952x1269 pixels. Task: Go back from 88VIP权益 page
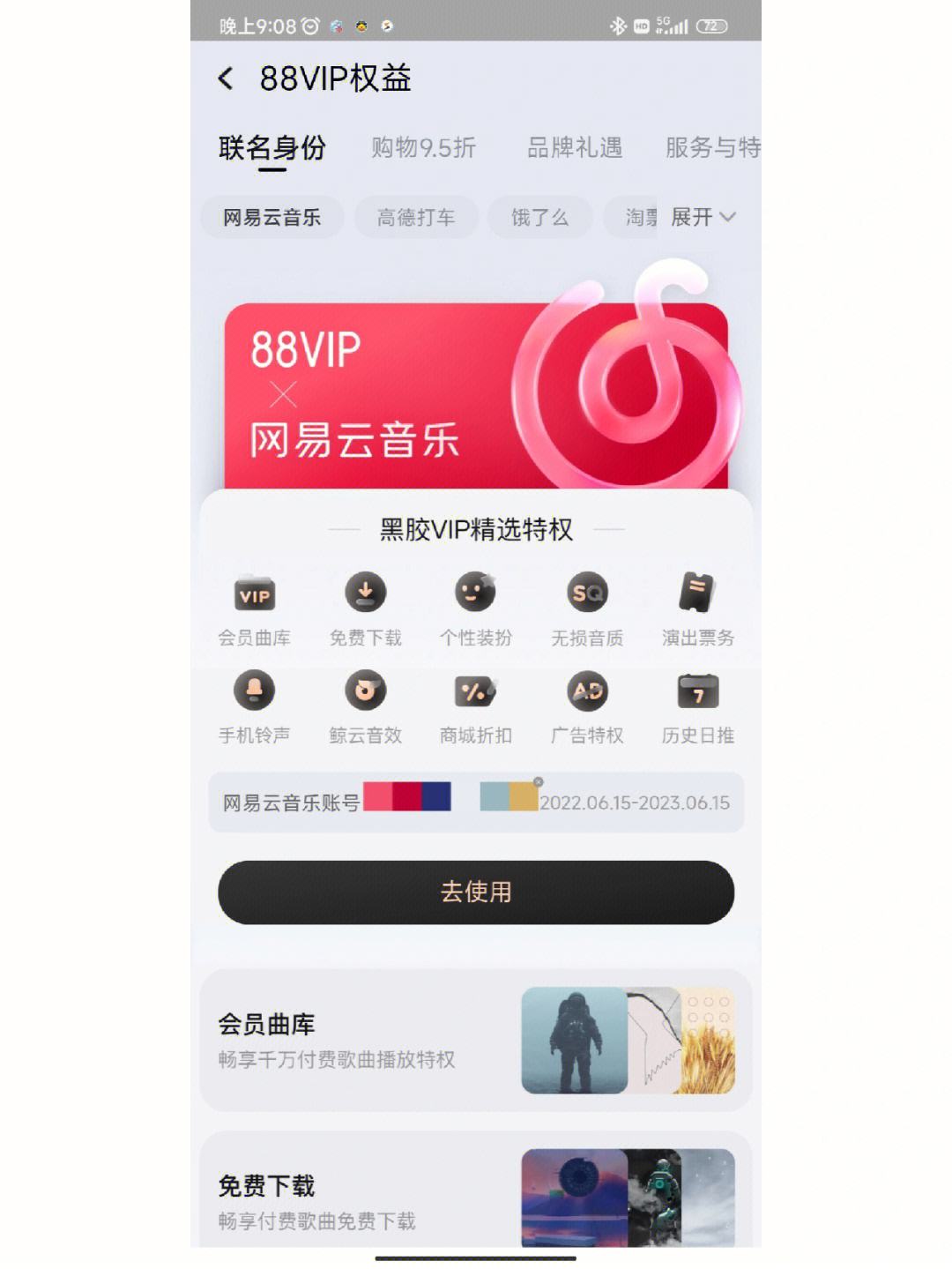pos(226,78)
